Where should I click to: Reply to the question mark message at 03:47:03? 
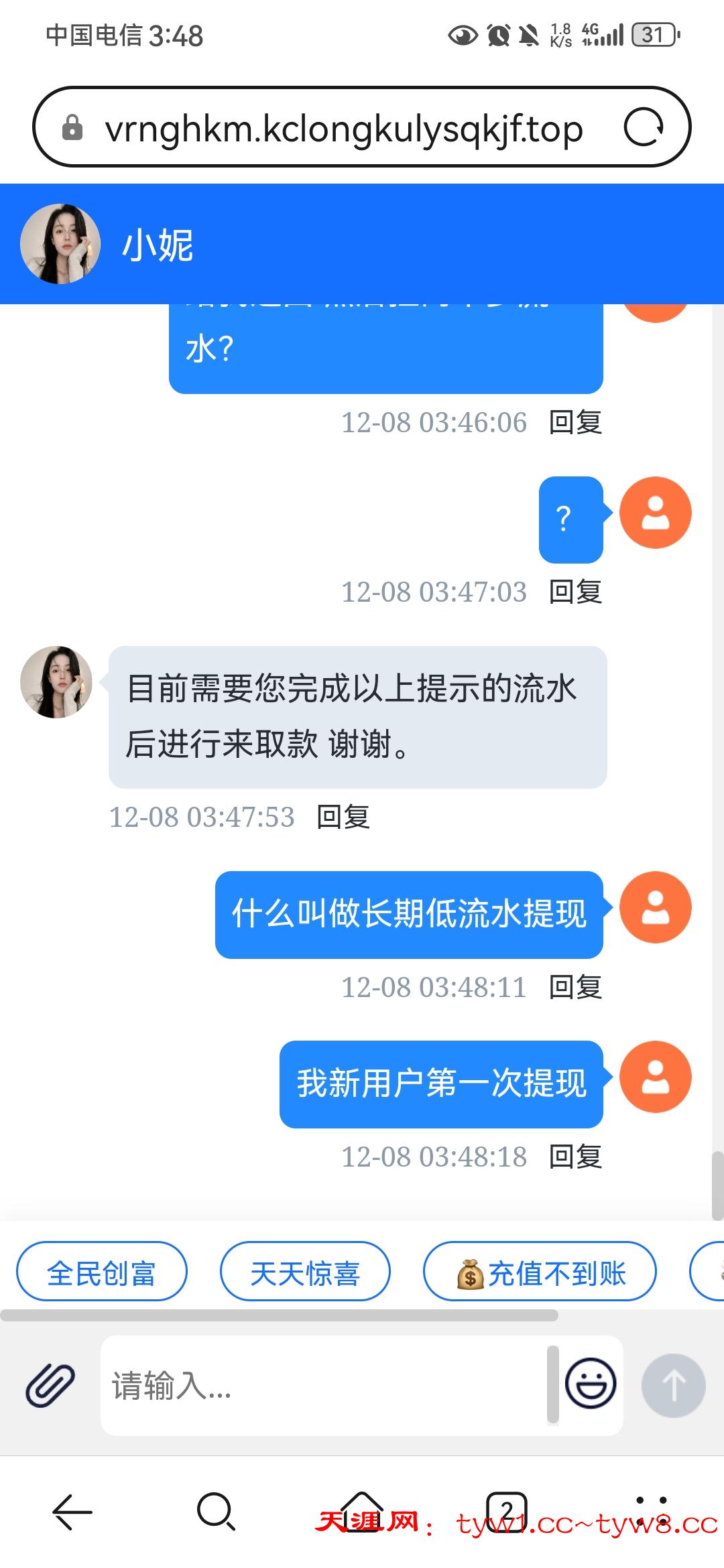[575, 592]
